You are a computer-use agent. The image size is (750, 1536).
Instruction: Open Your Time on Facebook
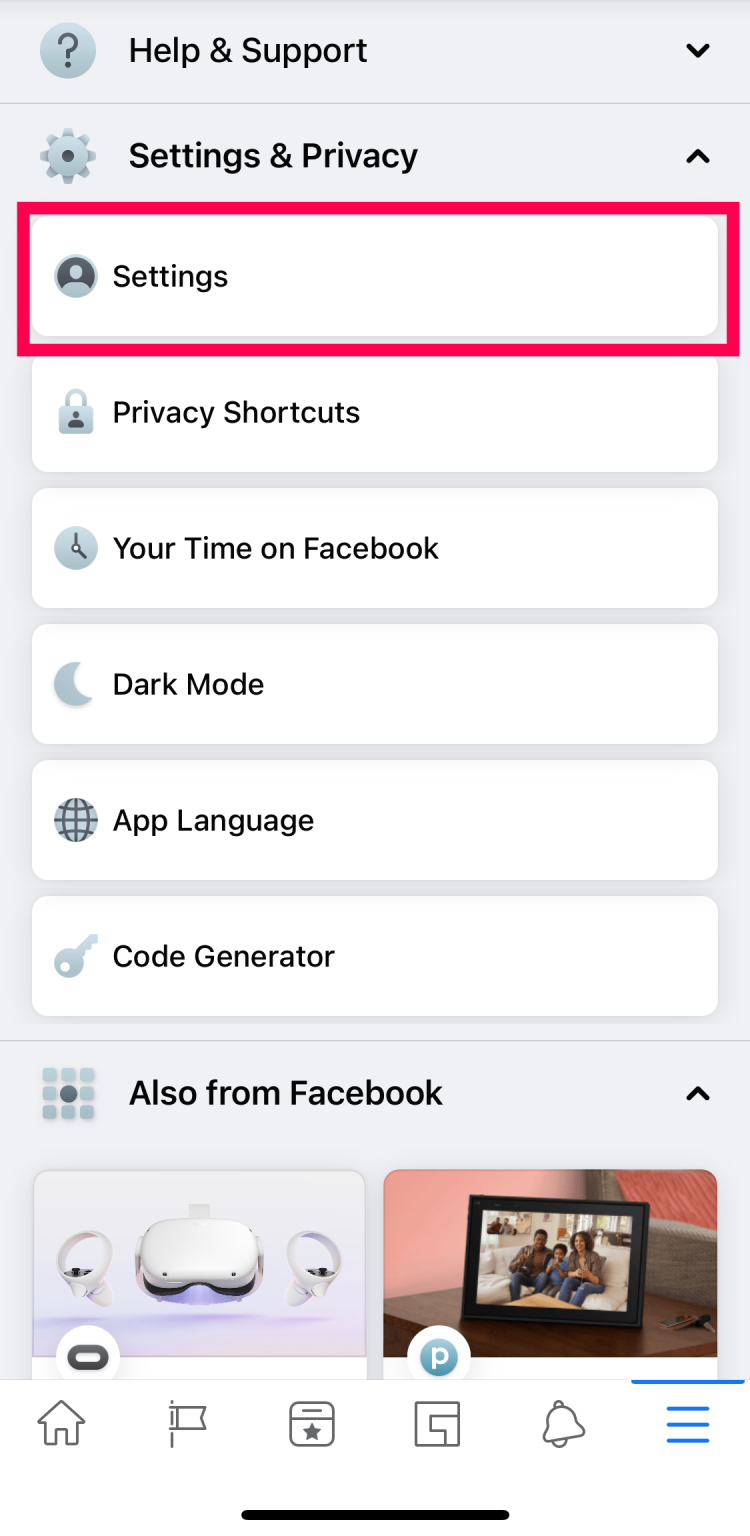coord(375,549)
